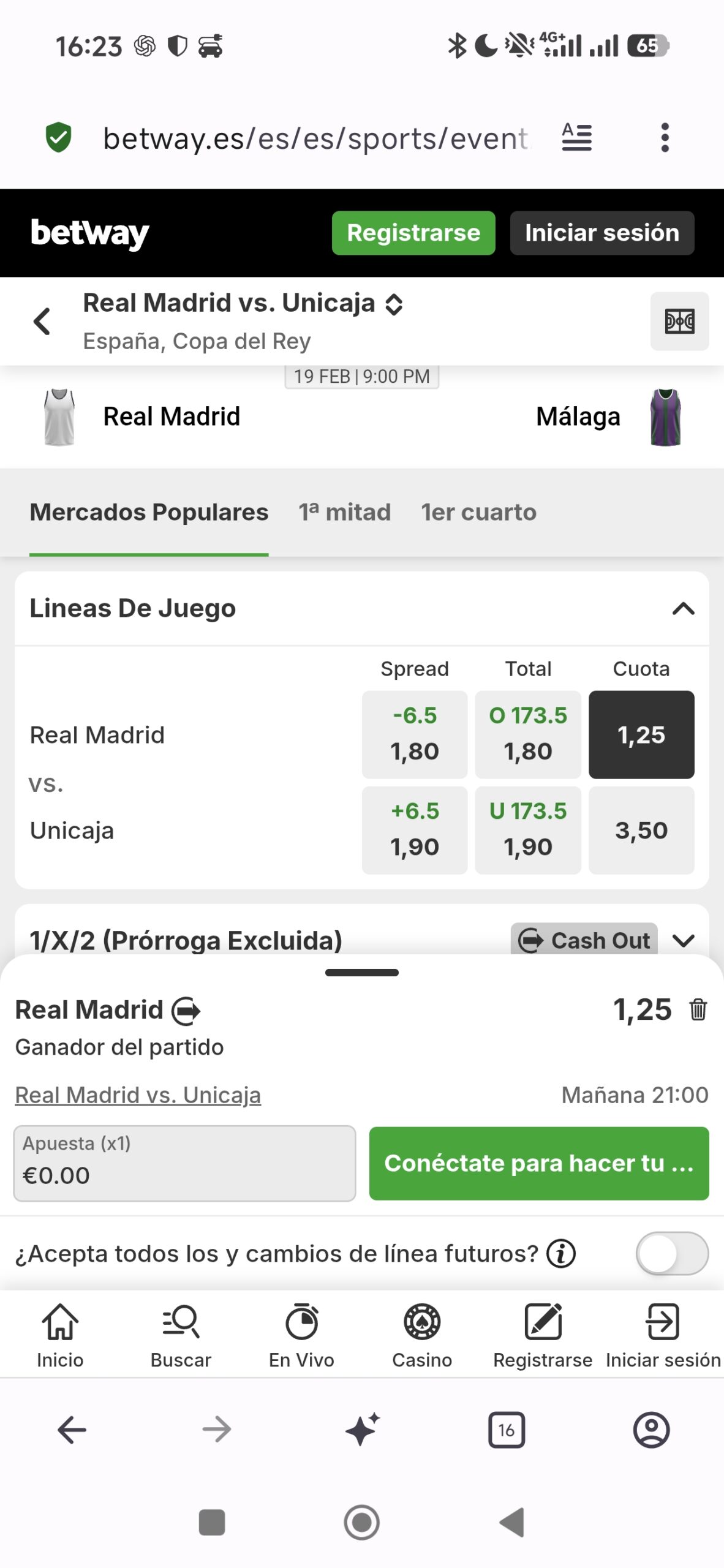This screenshot has width=724, height=1568.
Task: Switch to the 1er cuarto tab
Action: 478,513
